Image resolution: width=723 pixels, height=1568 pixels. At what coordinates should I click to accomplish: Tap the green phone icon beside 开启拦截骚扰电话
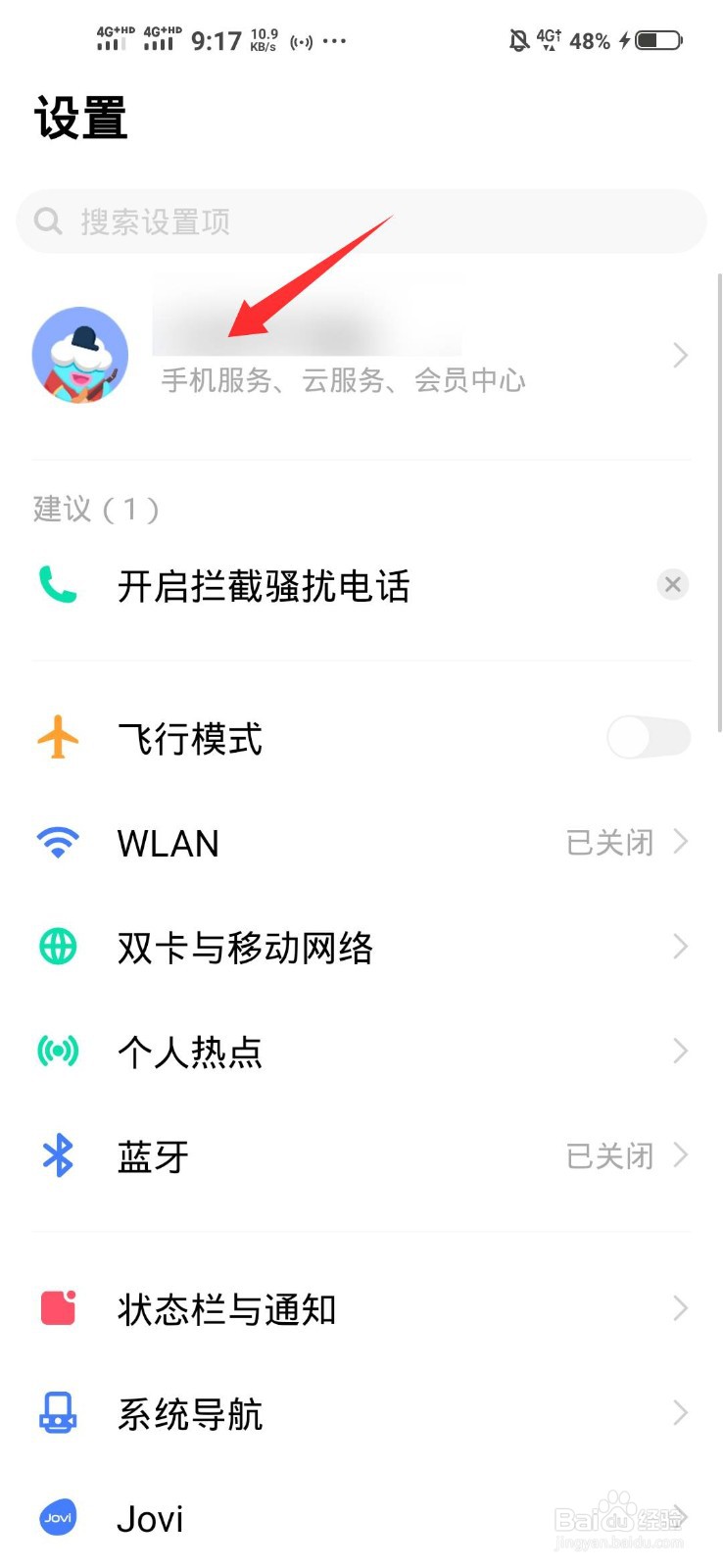click(x=57, y=585)
